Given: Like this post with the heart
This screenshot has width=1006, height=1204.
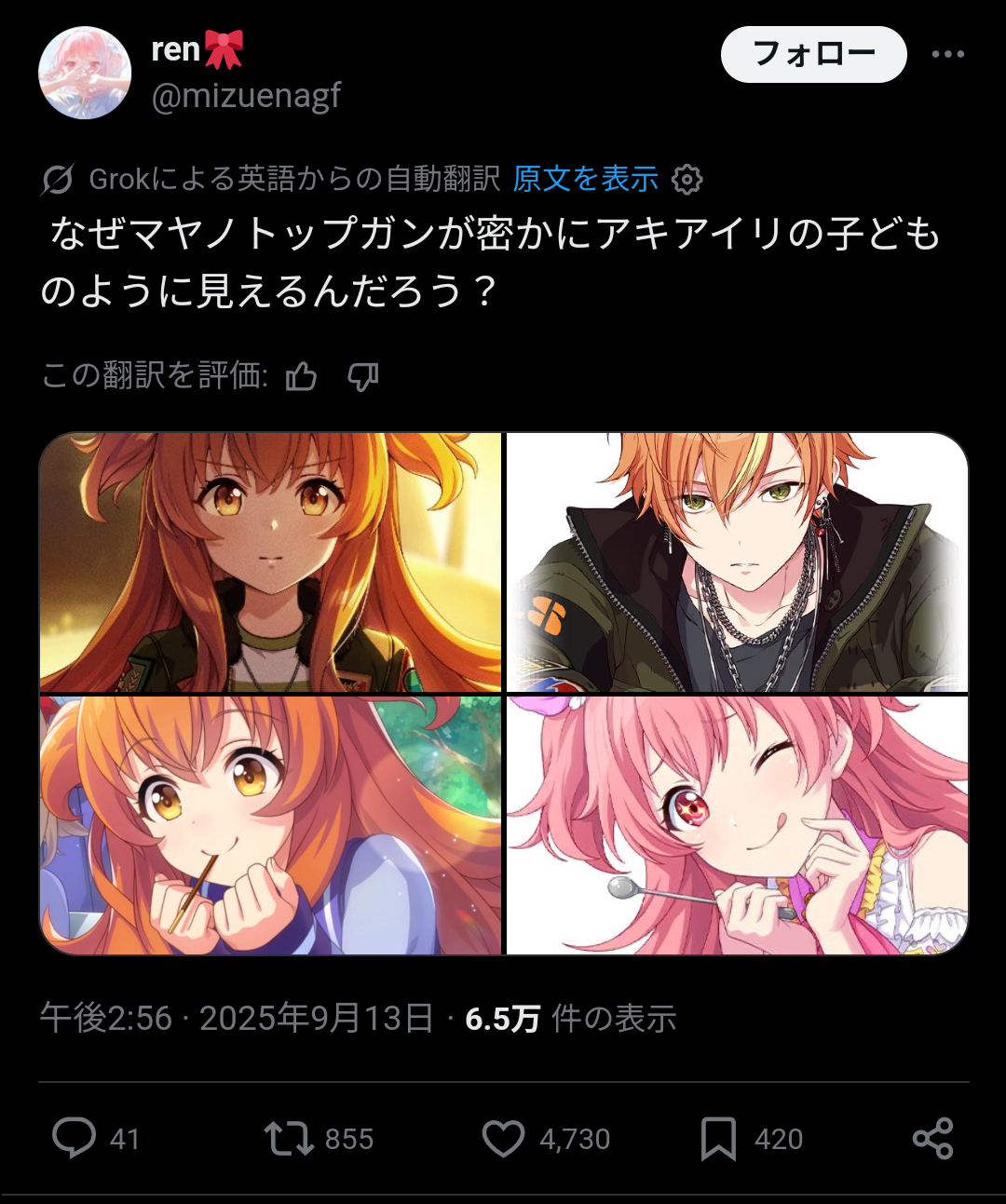Looking at the screenshot, I should coord(504,1138).
